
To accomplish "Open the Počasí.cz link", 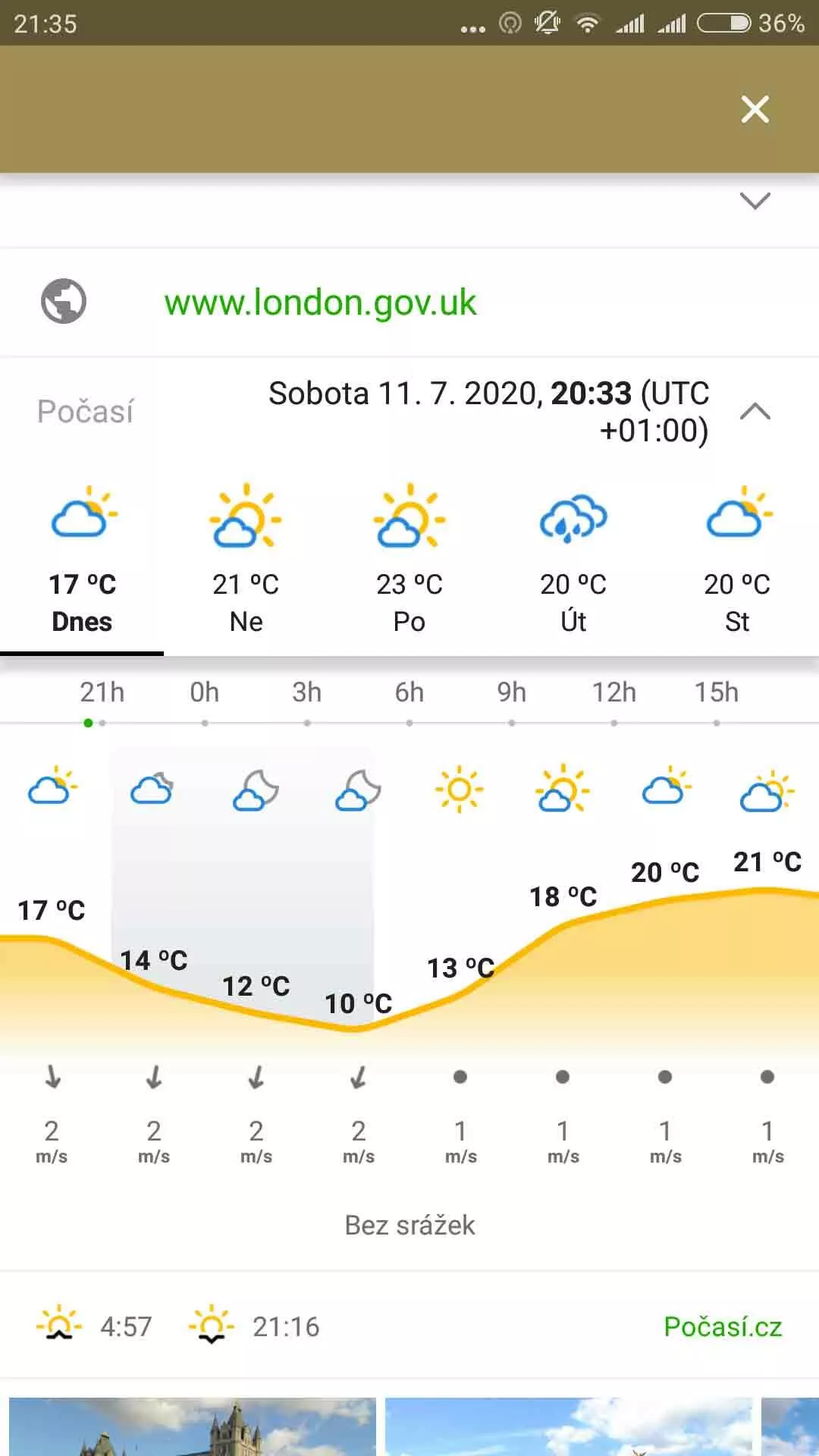I will (723, 1326).
